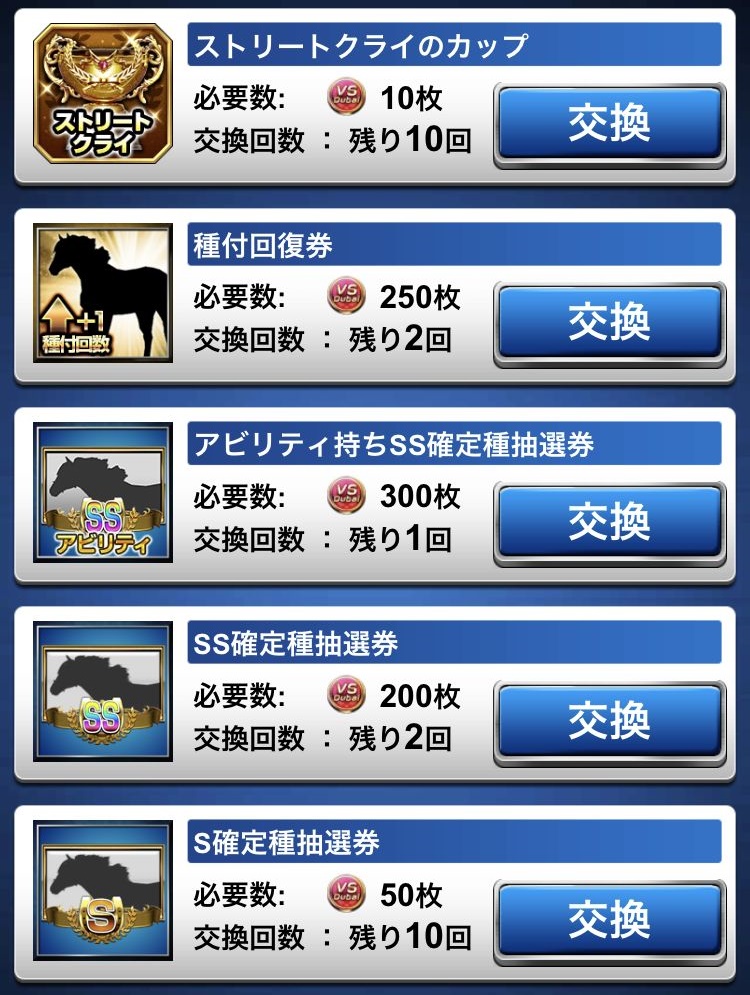
Task: Tap 交換 next to SS確定種抽選券 (200枚)
Action: click(x=609, y=718)
